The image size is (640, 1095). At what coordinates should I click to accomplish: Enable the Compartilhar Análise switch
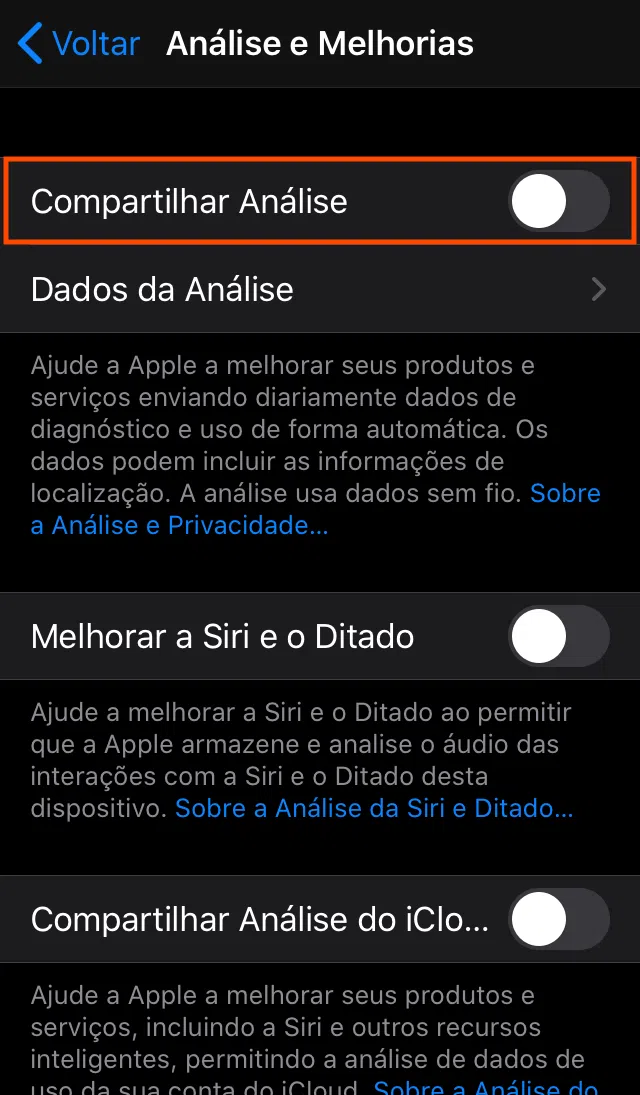[x=558, y=201]
